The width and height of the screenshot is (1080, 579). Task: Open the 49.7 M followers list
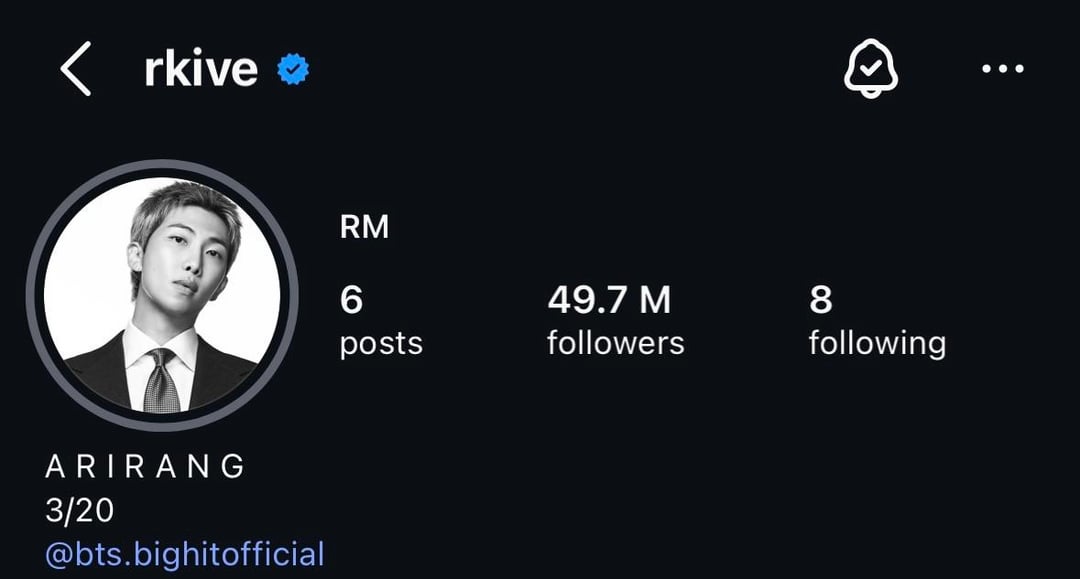tap(615, 320)
